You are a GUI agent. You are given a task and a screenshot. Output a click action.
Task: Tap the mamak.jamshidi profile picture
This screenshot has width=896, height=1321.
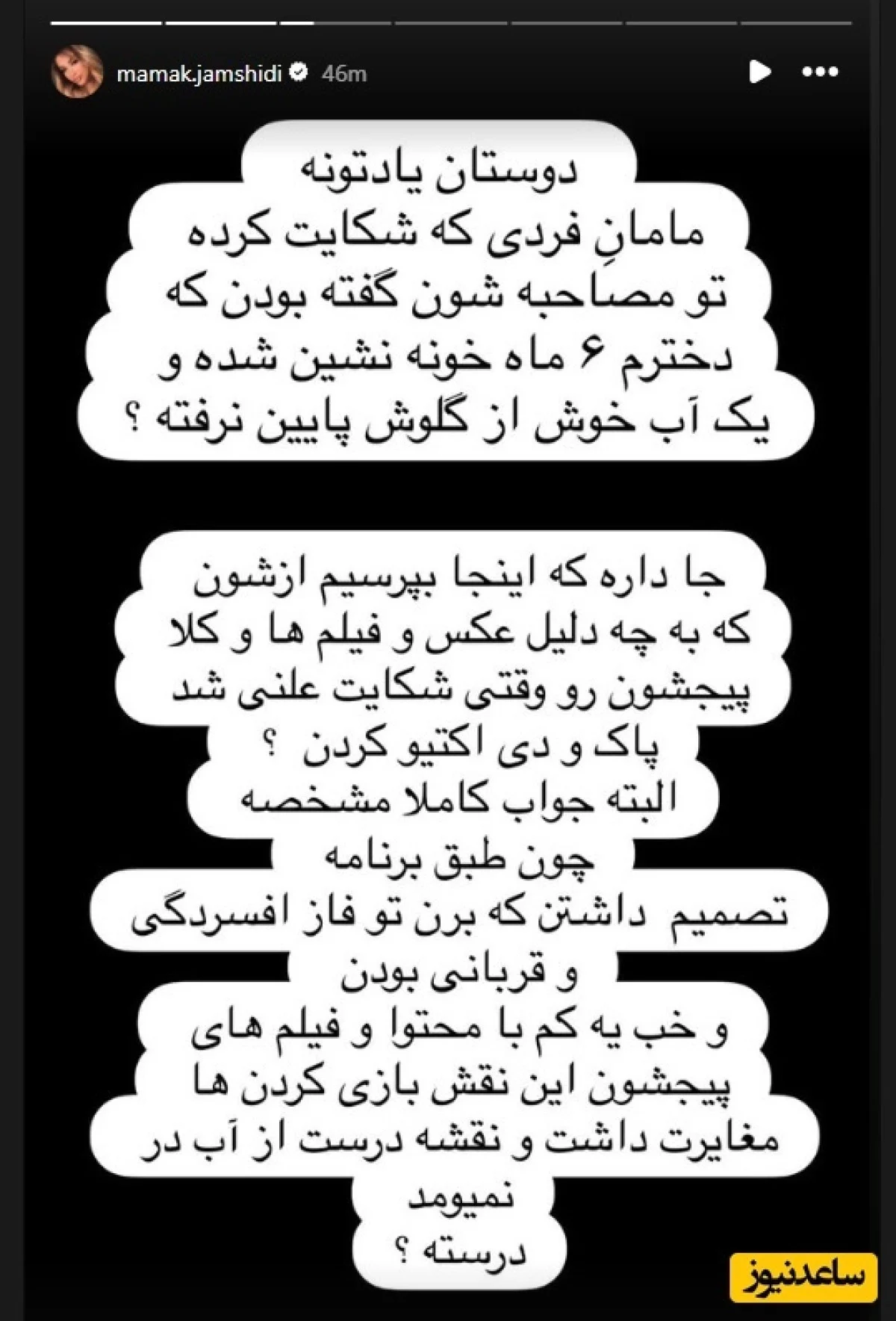pyautogui.click(x=77, y=72)
